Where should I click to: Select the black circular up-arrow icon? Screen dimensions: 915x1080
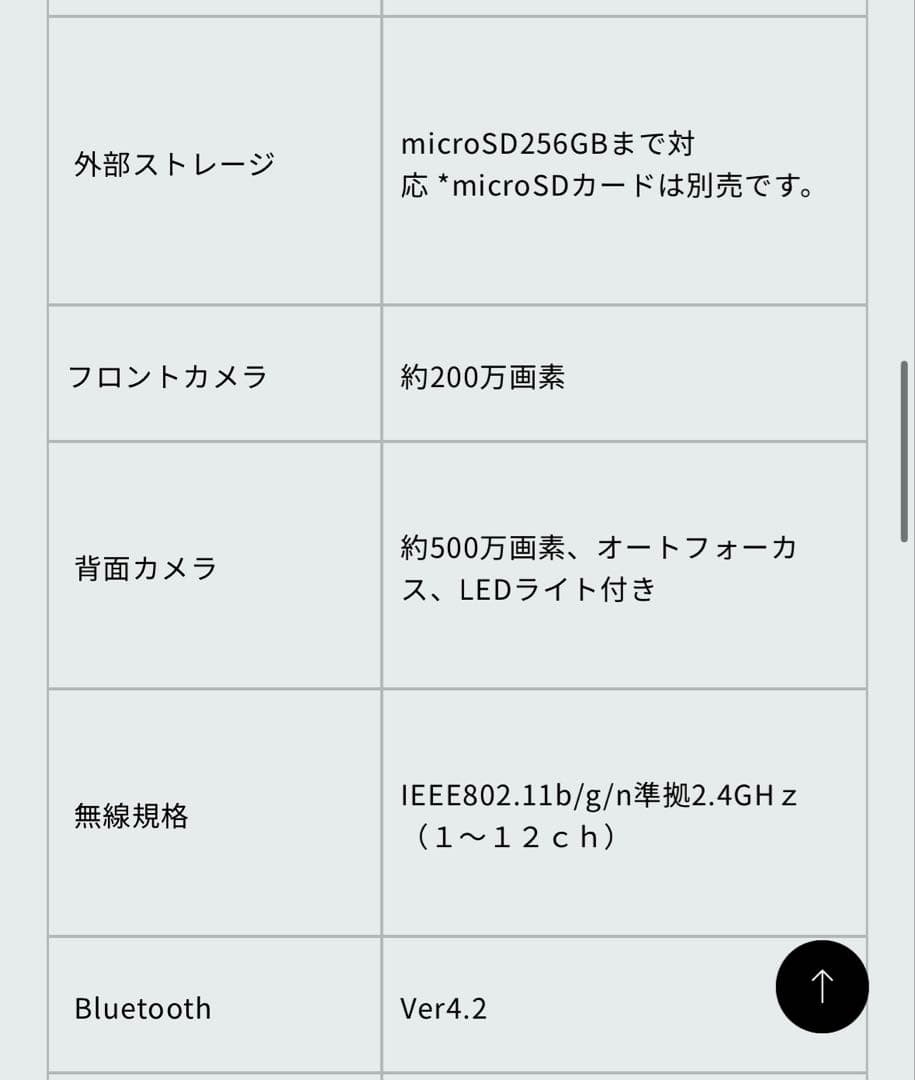coord(821,987)
